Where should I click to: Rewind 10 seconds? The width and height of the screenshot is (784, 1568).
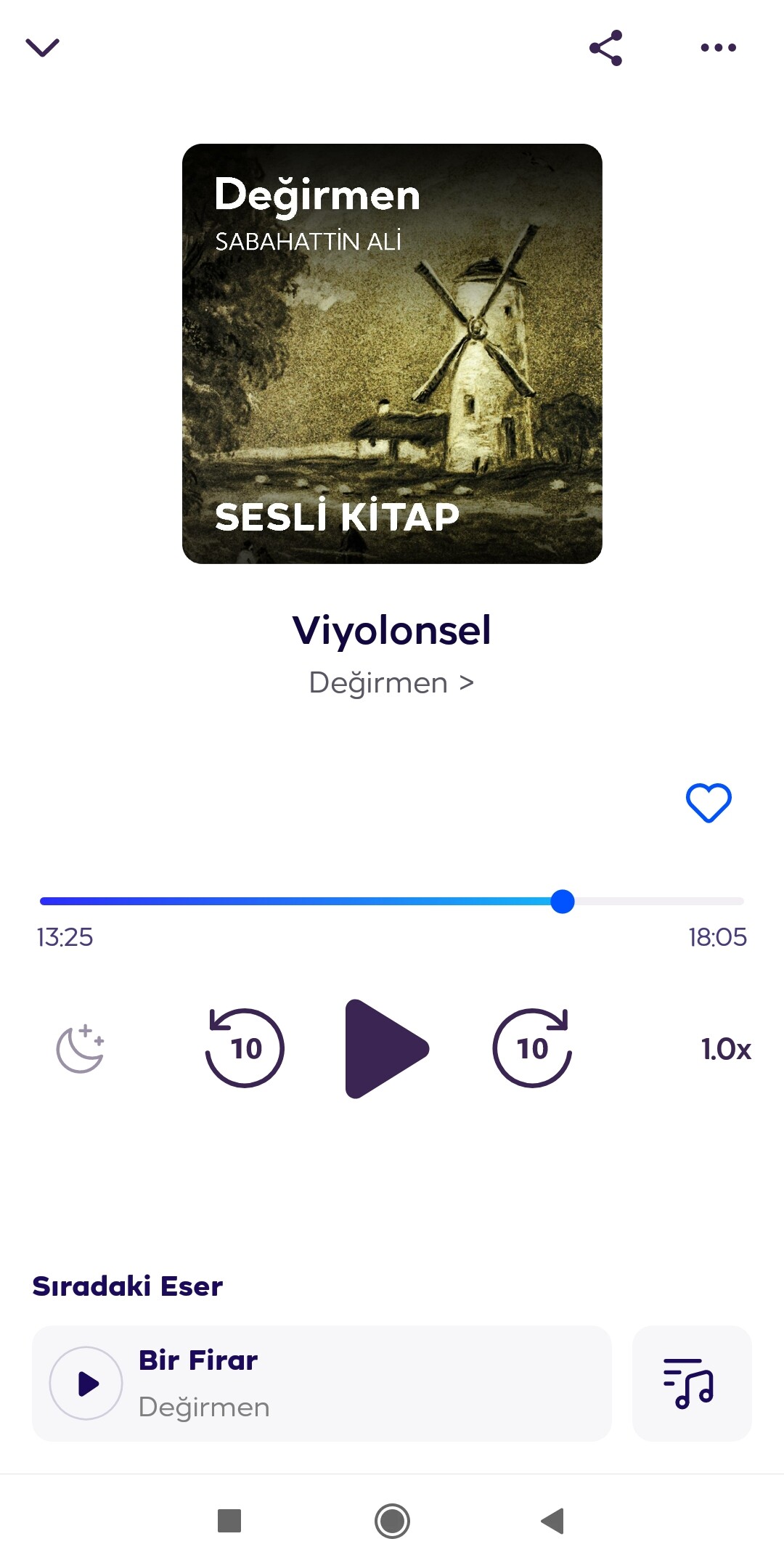(245, 1048)
